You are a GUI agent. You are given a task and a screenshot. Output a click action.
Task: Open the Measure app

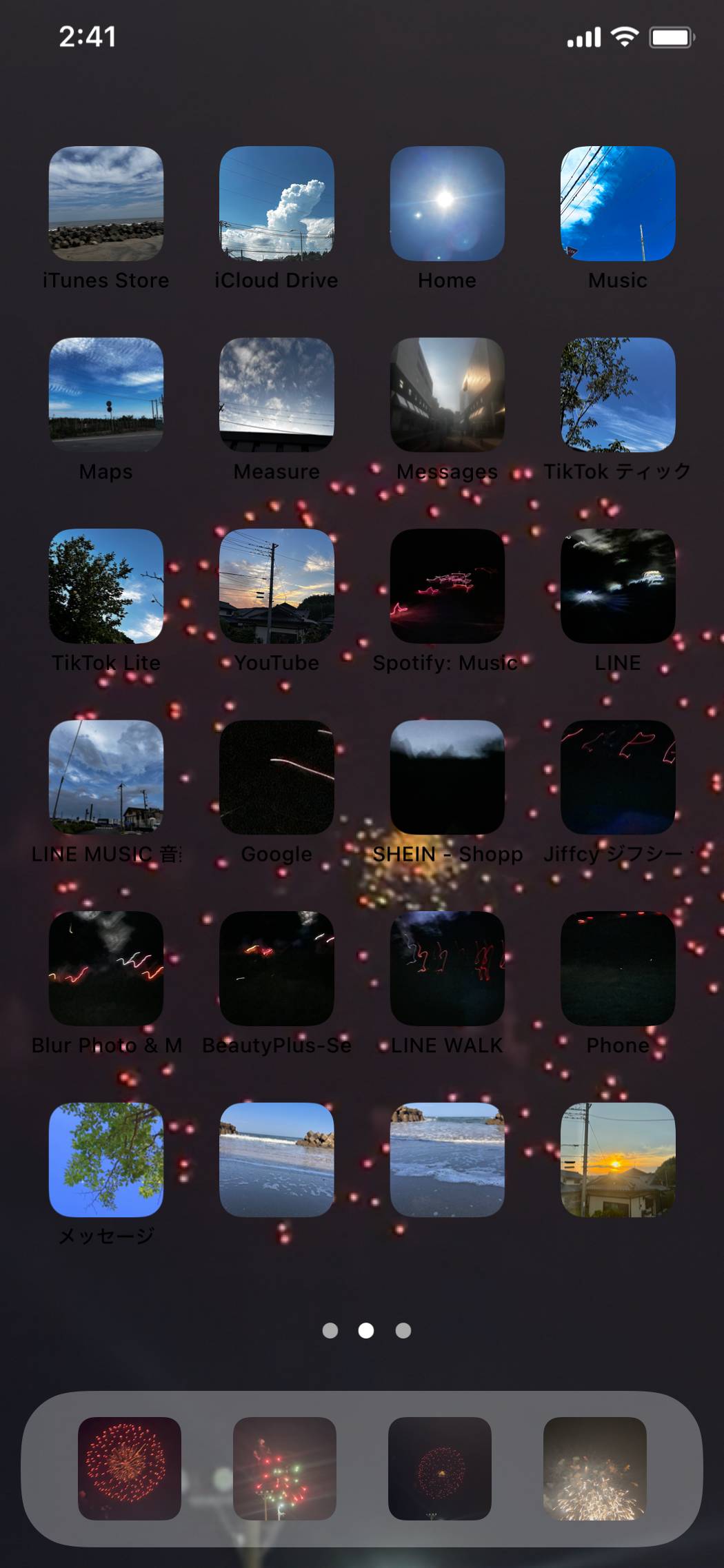[x=276, y=395]
